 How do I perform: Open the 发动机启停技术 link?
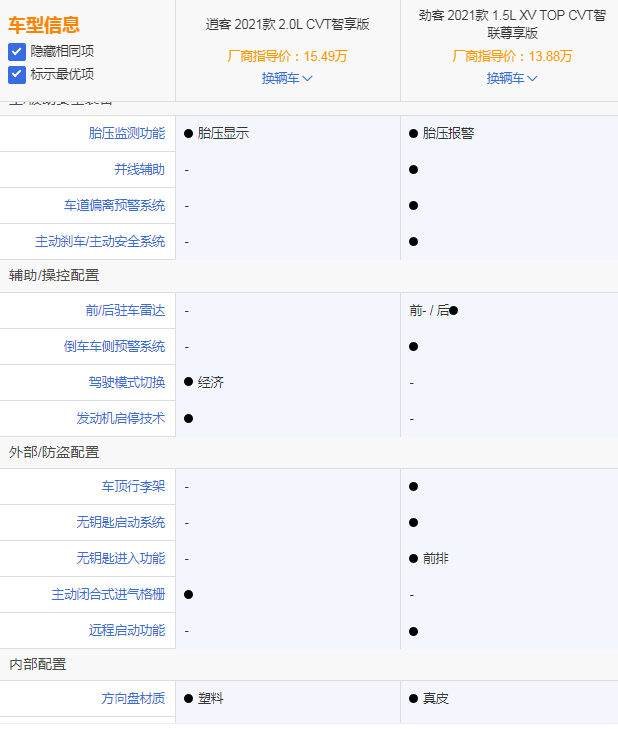[x=120, y=418]
